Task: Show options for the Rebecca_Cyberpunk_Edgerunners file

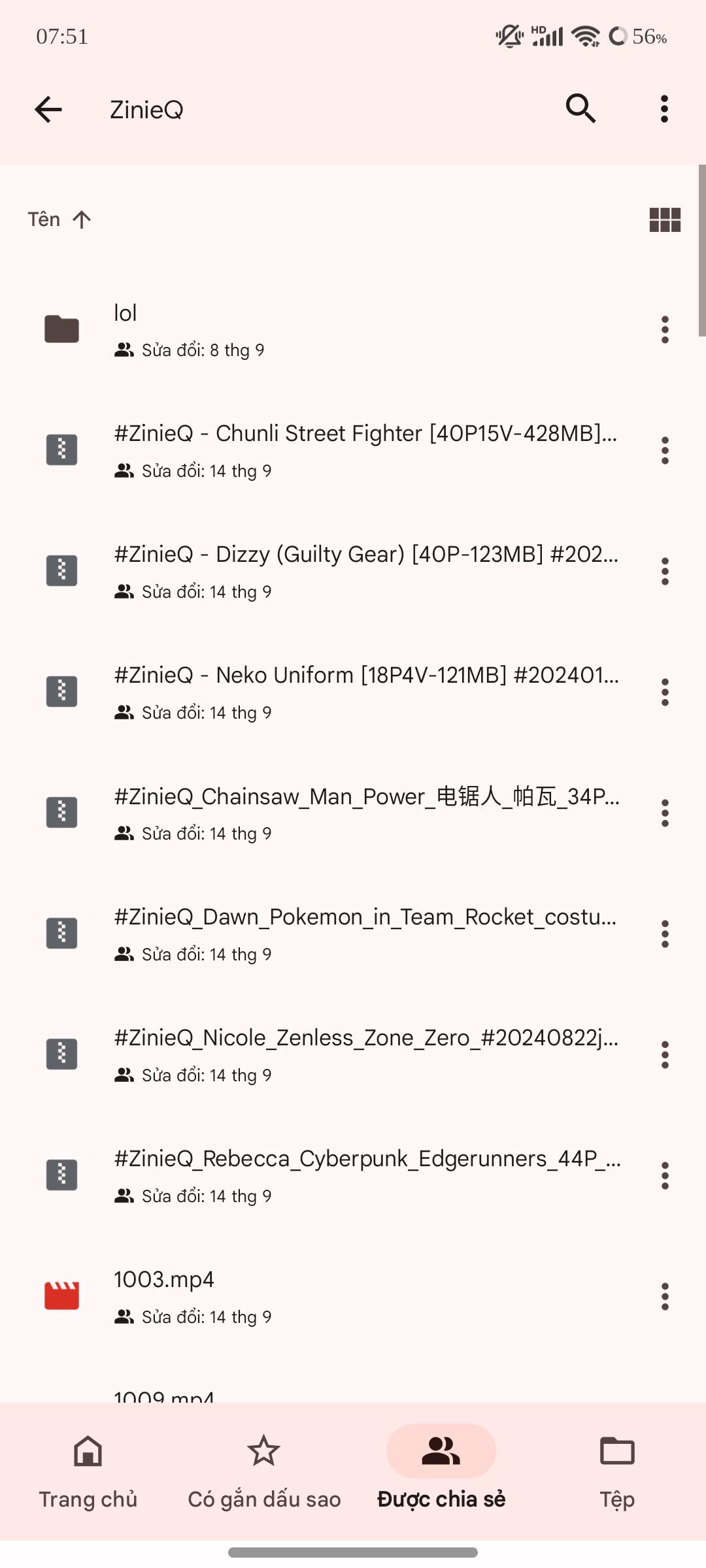Action: click(x=665, y=1176)
